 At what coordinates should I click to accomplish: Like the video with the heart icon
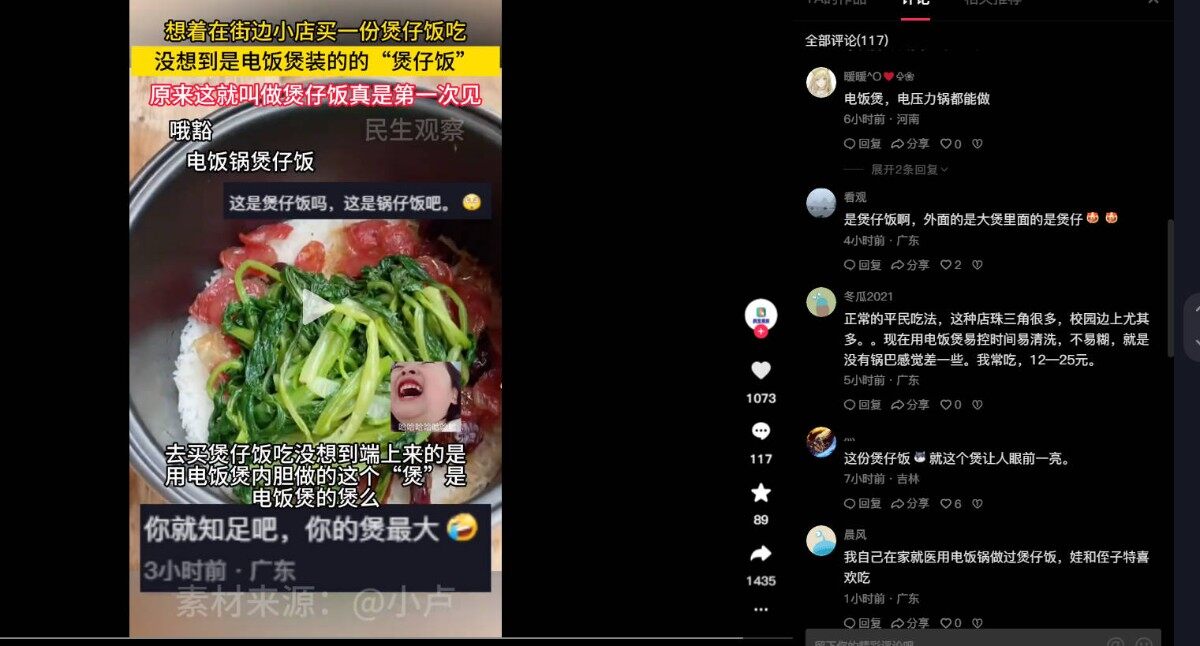pyautogui.click(x=760, y=371)
